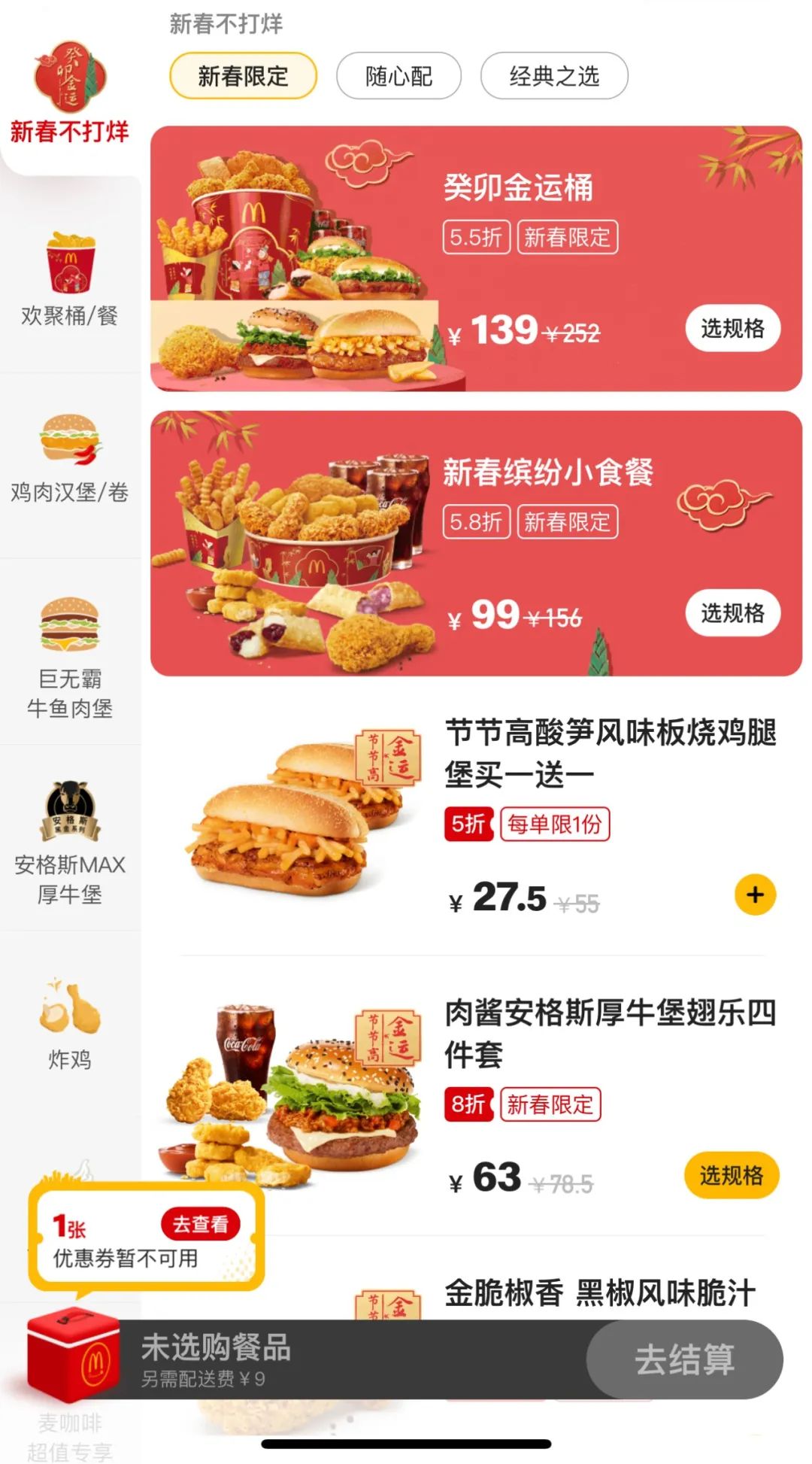Choose specs for 肉酱安格斯厚牛堡翅乐四件套
Viewport: 812px width, 1464px height.
(731, 1175)
